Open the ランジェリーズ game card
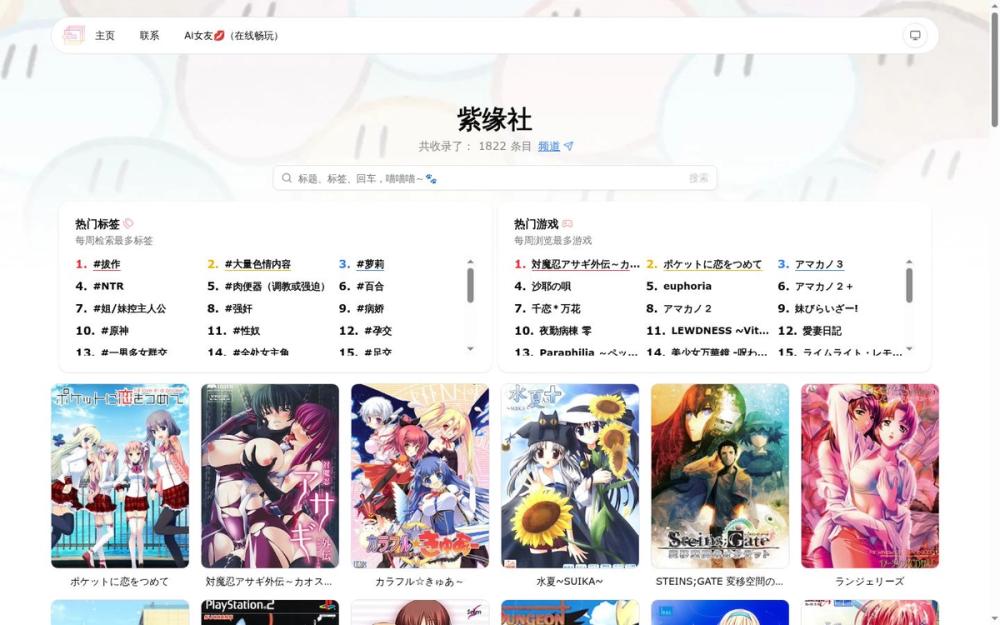 coord(870,476)
